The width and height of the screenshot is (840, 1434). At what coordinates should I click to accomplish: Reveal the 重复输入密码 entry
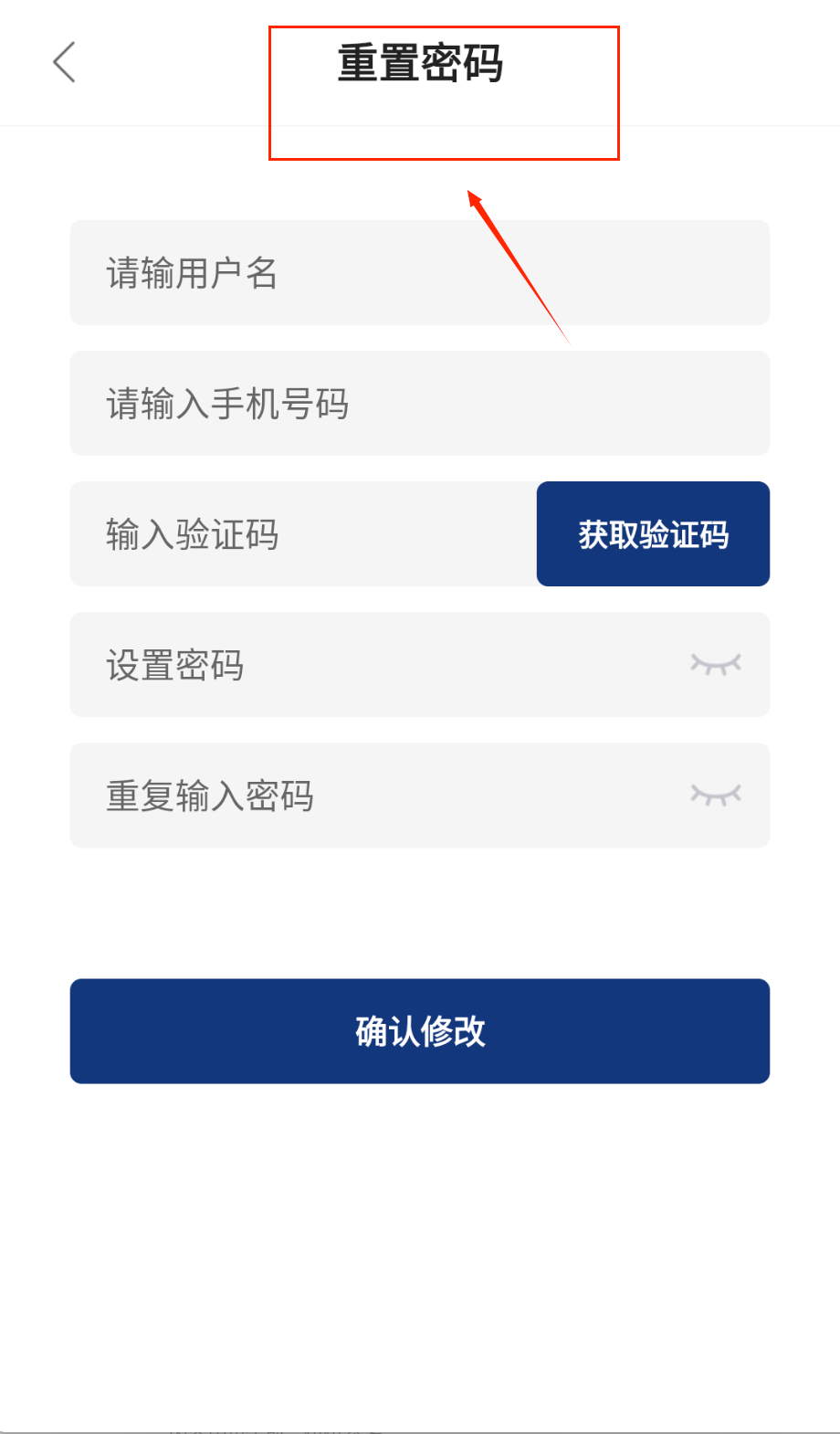coord(716,795)
